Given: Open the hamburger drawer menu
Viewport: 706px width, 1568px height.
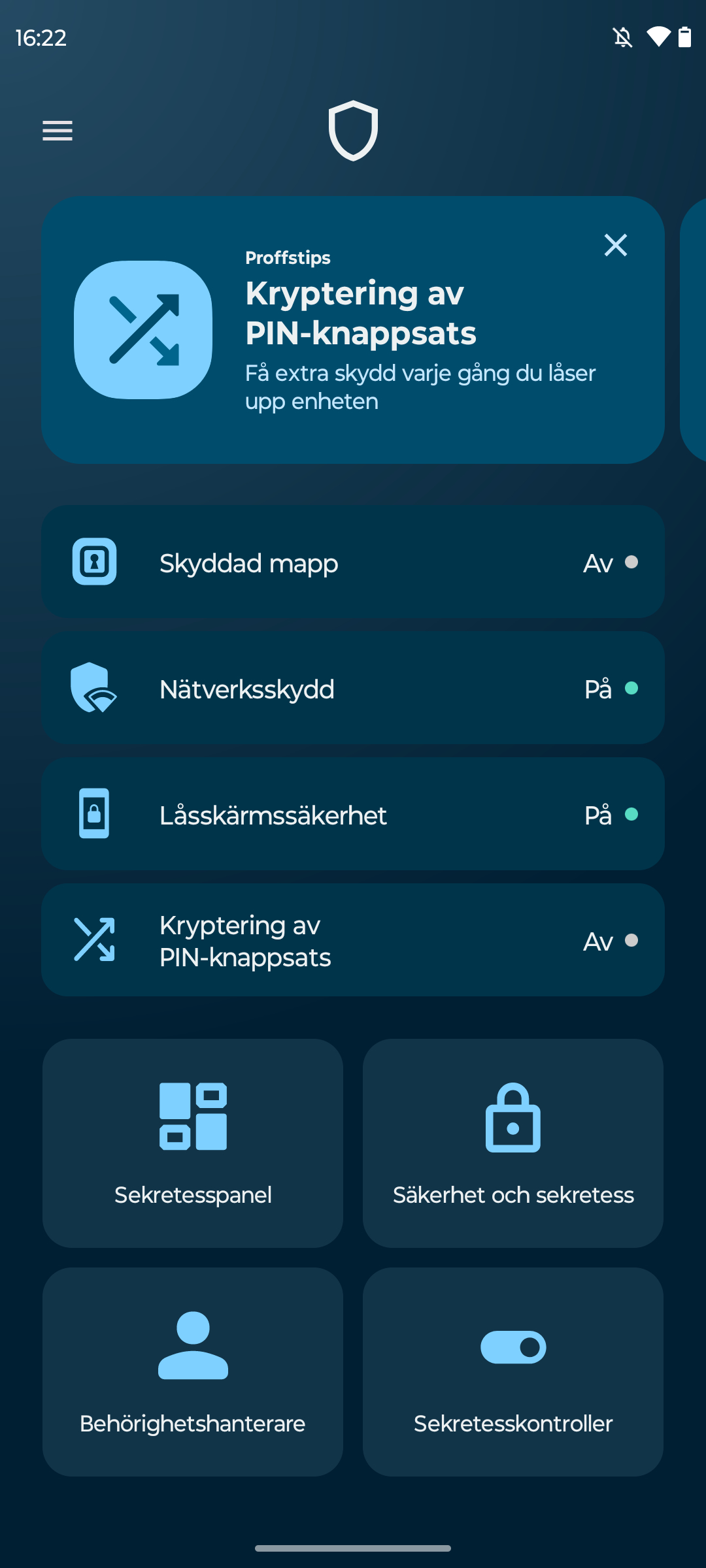Looking at the screenshot, I should tap(58, 131).
